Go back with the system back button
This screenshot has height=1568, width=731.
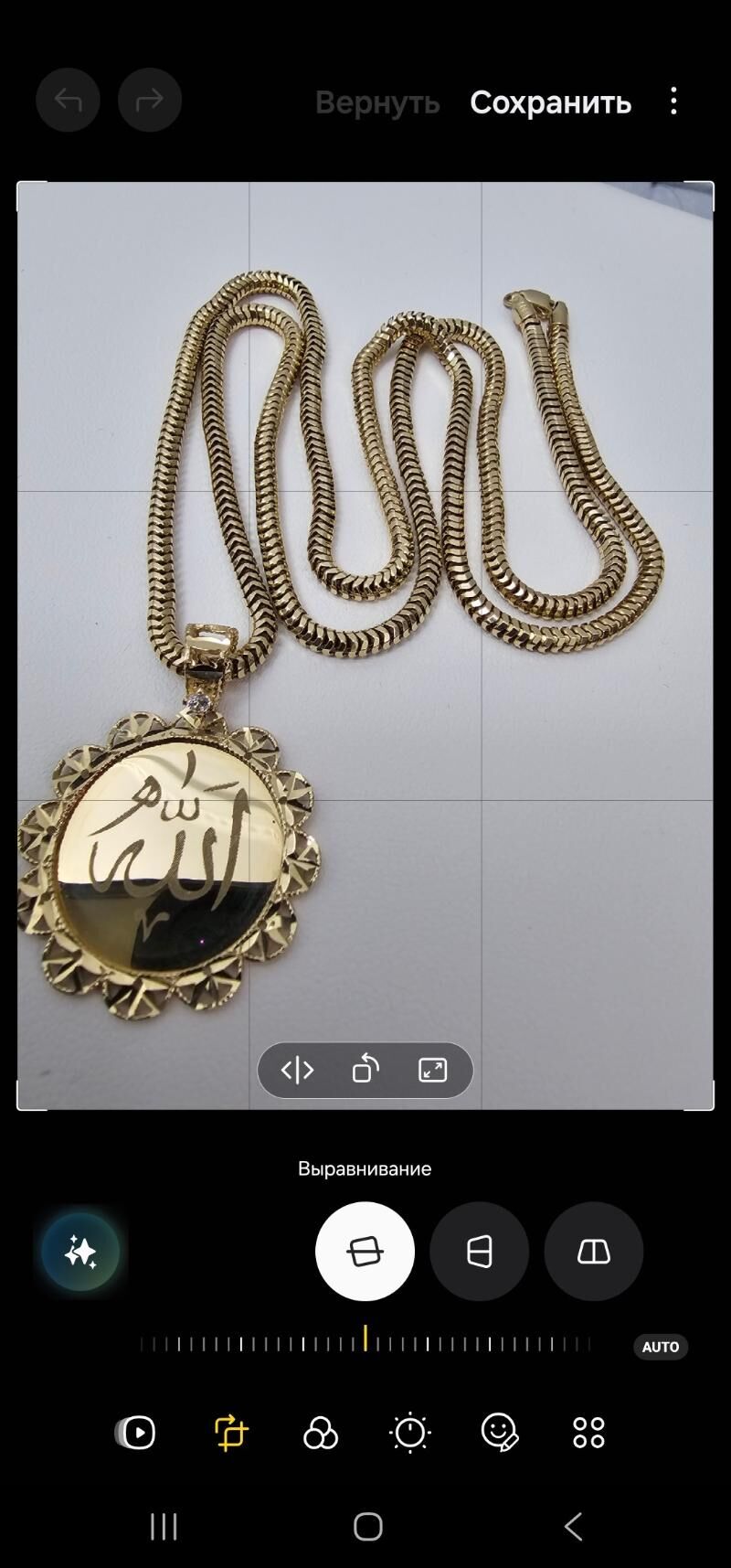tap(573, 1526)
